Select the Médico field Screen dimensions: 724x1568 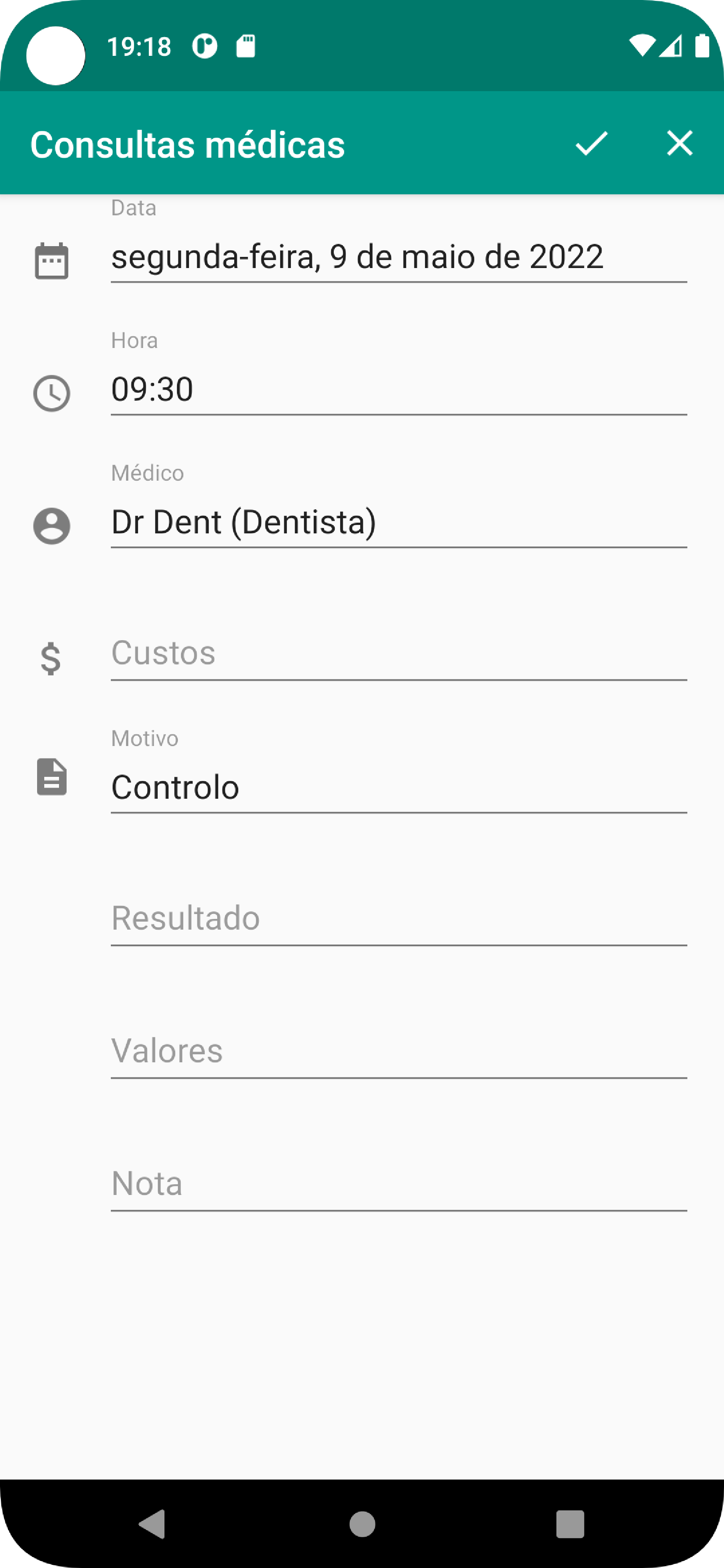coord(398,522)
